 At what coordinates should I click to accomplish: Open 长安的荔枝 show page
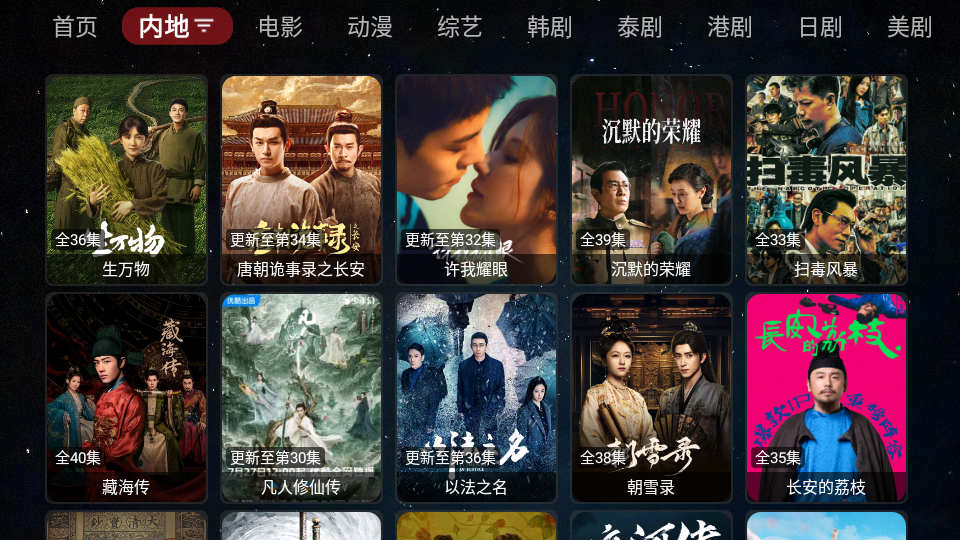(826, 397)
